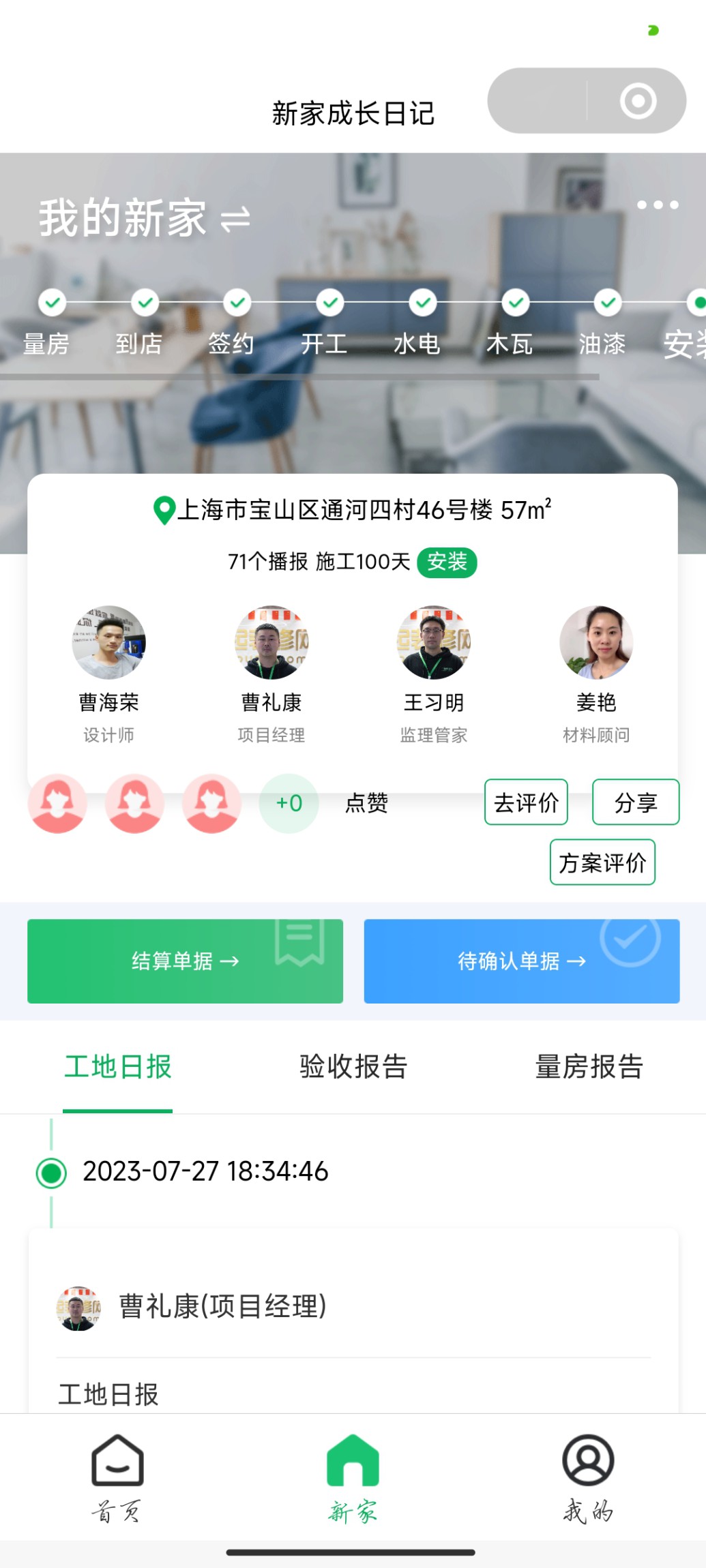This screenshot has height=1568, width=706.
Task: Open material consultant 姜艳's profile
Action: (x=596, y=643)
